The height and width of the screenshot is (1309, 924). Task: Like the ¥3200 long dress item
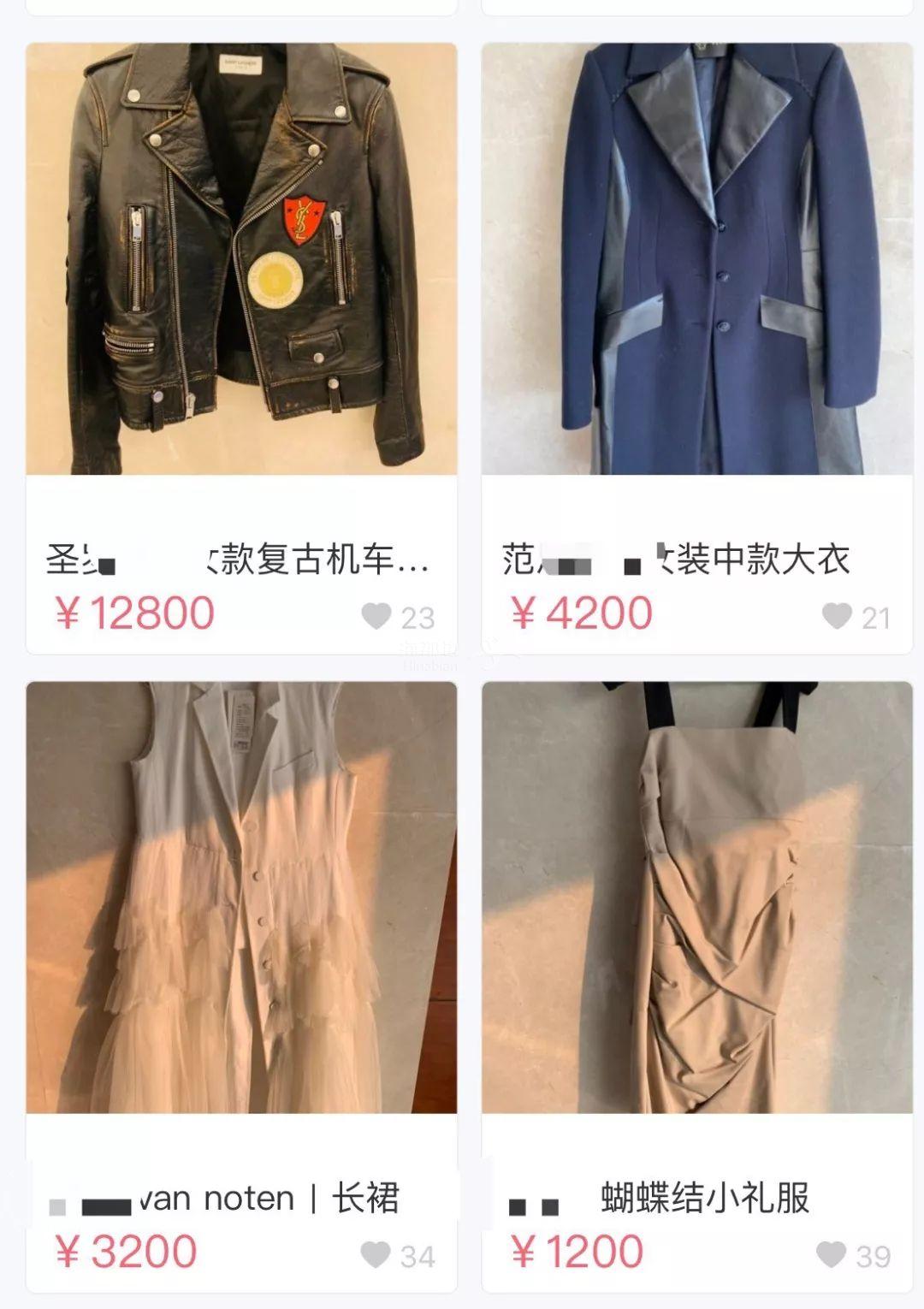pos(376,1254)
